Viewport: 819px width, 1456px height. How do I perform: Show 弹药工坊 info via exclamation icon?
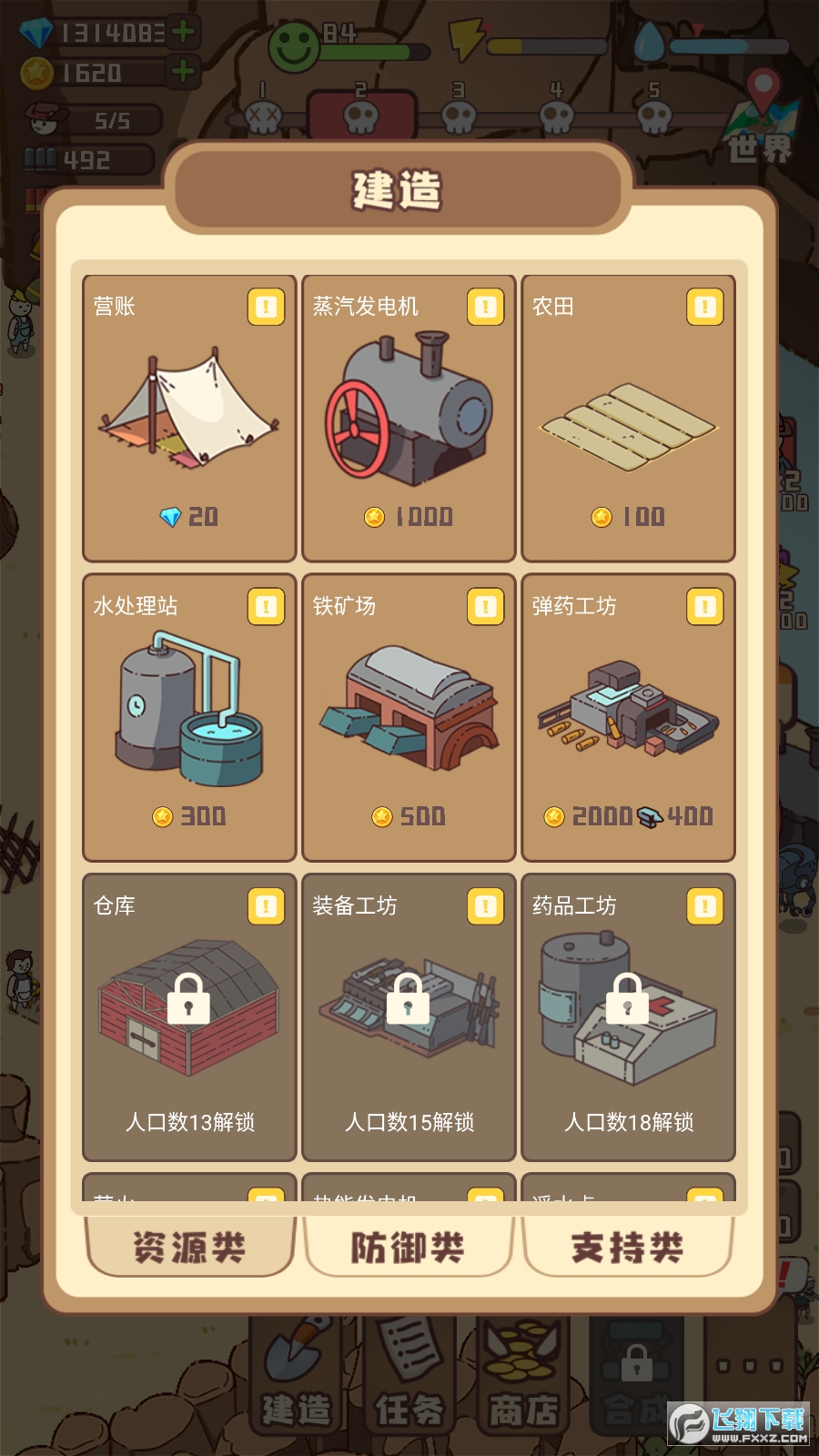point(704,606)
